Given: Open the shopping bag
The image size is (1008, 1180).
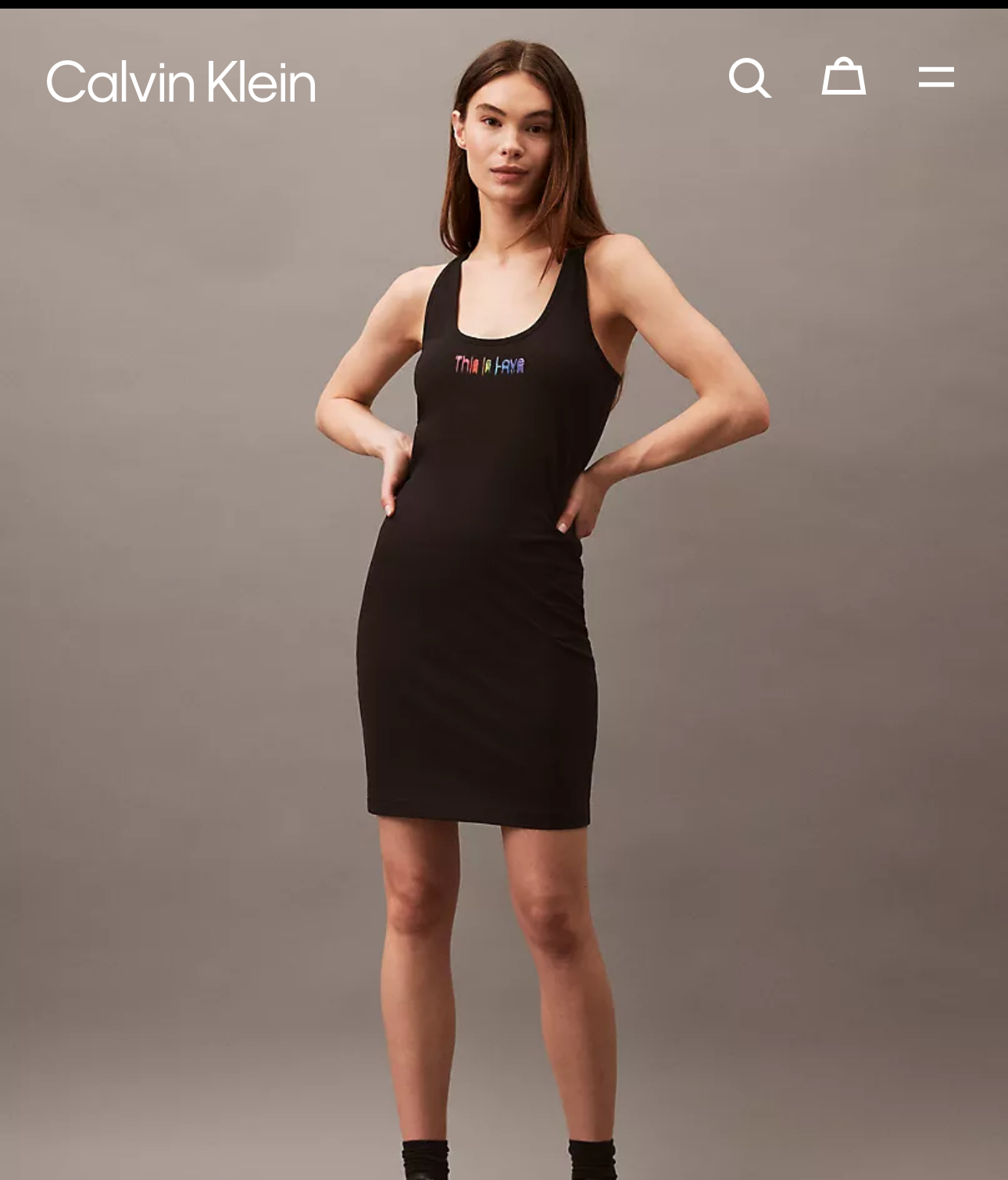Looking at the screenshot, I should pos(843,77).
